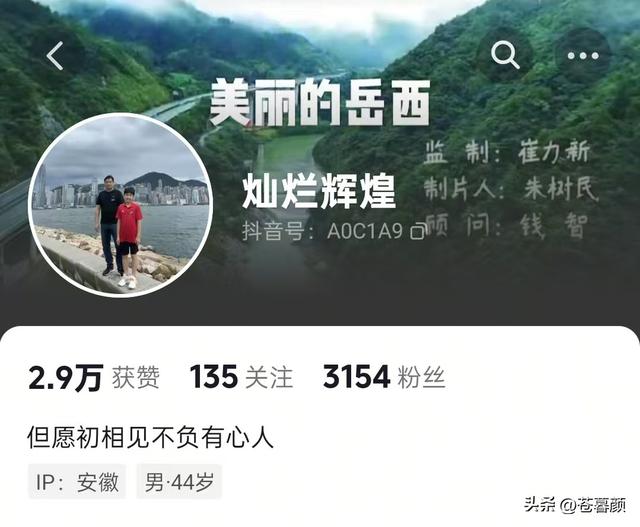Screen dimensions: 640x527
Task: View the profile avatar photo
Action: tap(120, 205)
